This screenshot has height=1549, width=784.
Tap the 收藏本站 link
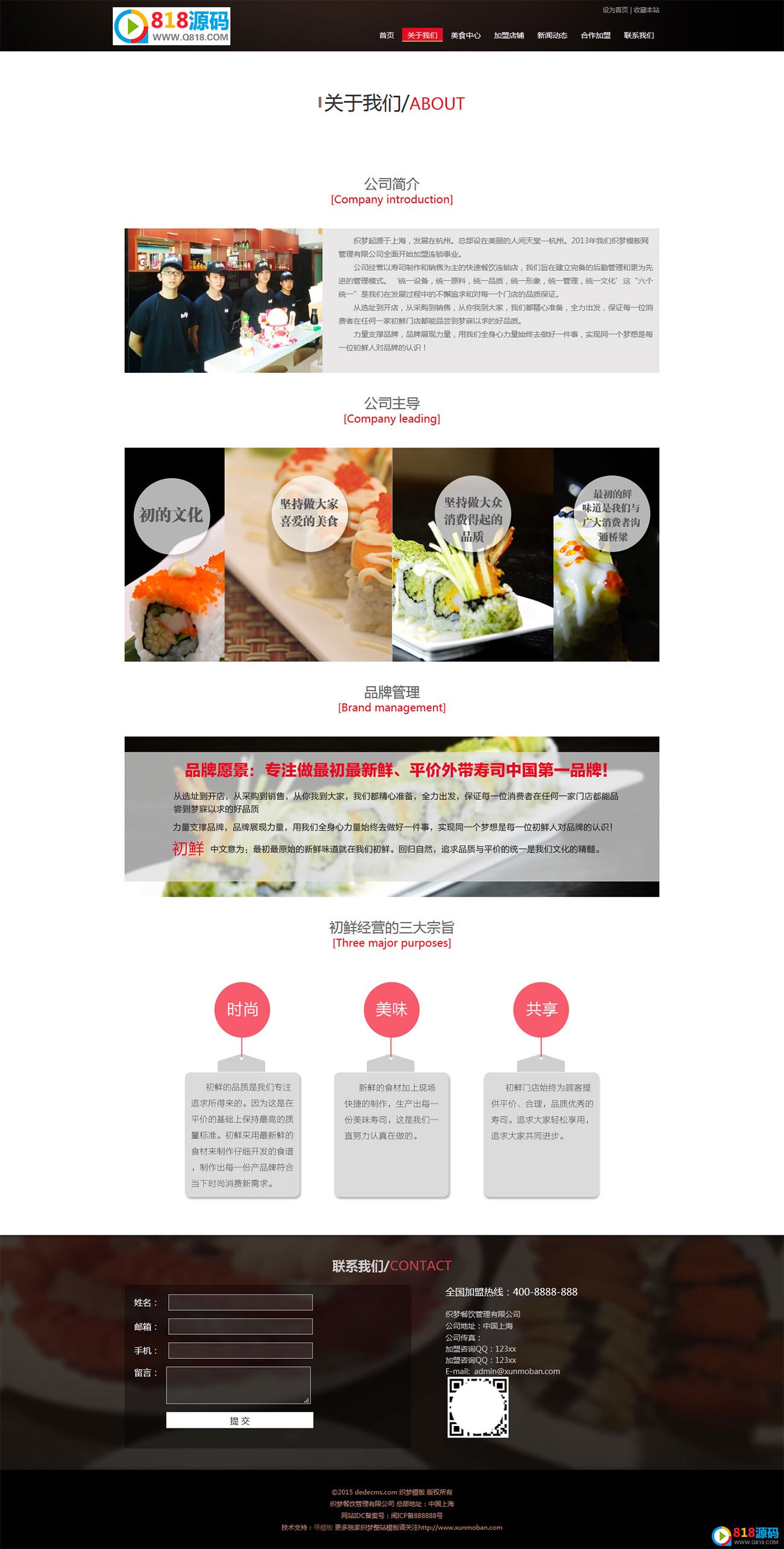tap(646, 10)
